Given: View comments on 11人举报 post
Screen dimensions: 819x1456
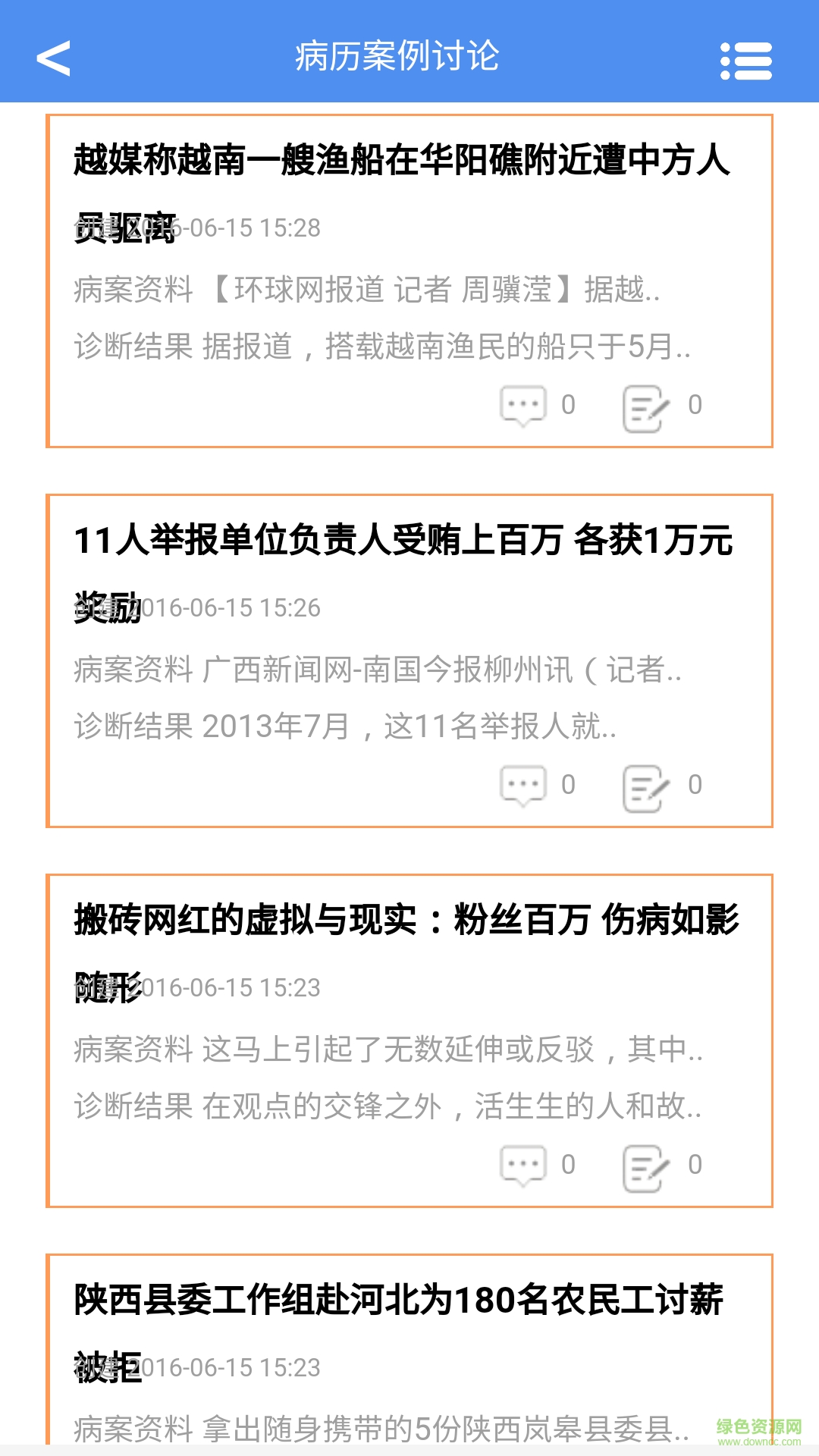Looking at the screenshot, I should point(523,786).
